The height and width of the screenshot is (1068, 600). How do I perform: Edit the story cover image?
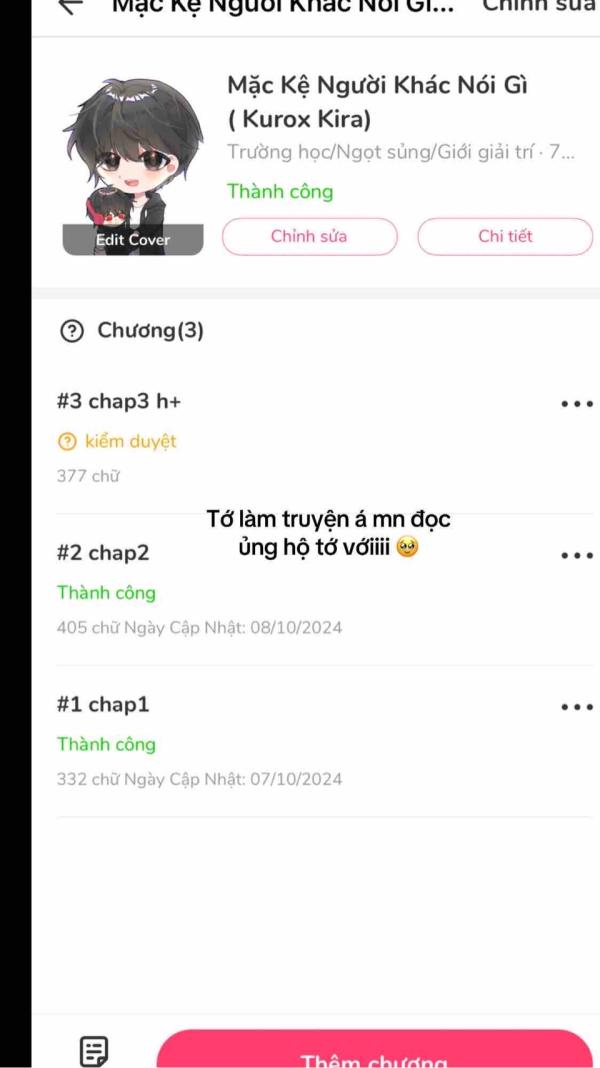[x=132, y=239]
